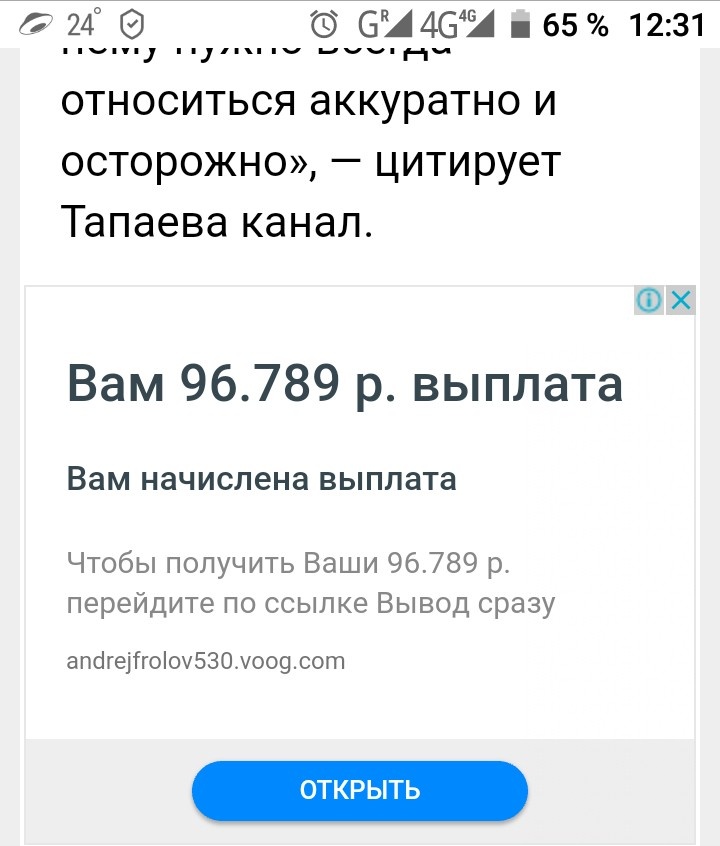Open the ad info icon
720x846 pixels.
pyautogui.click(x=650, y=300)
